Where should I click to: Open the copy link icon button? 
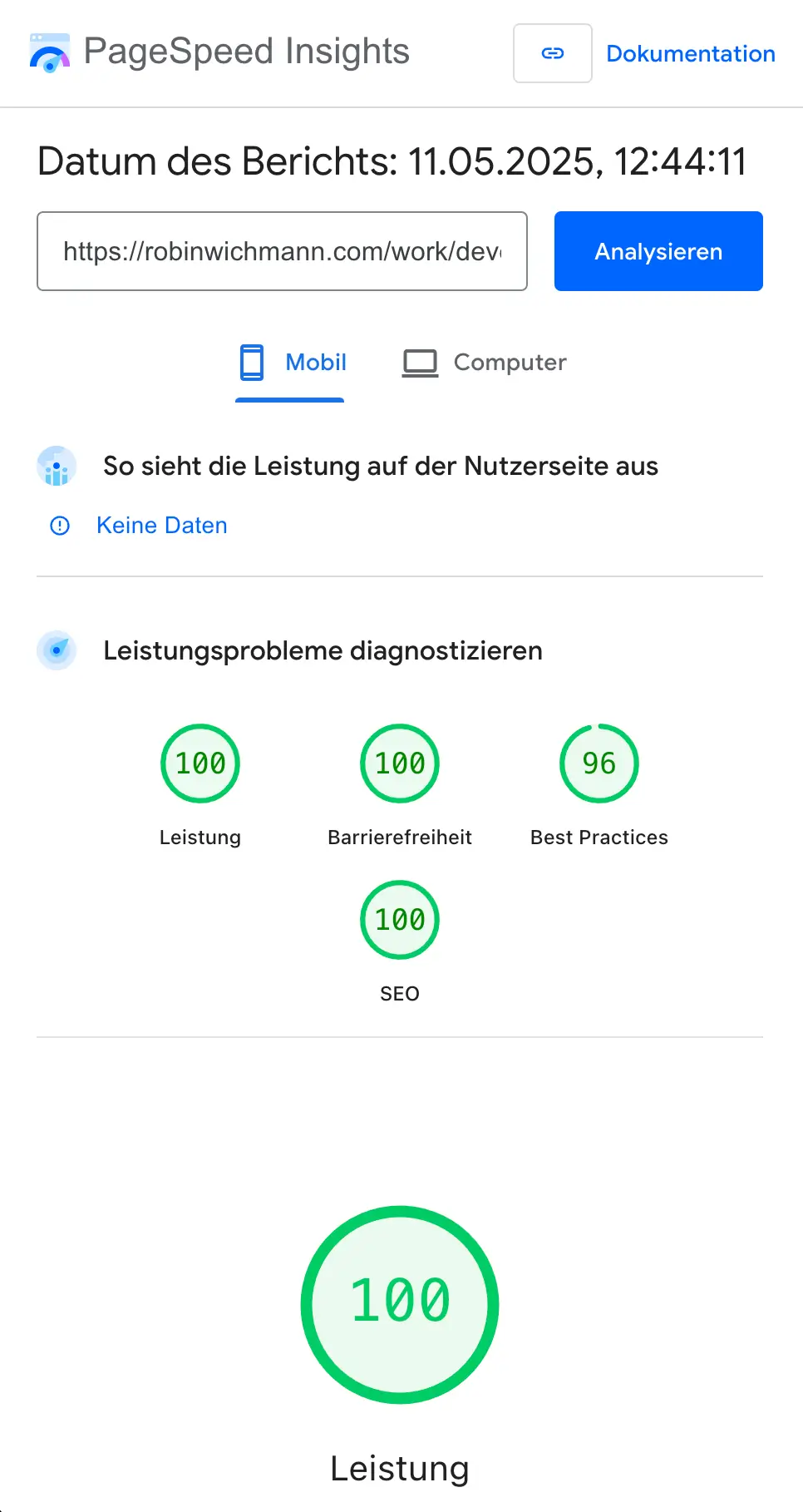coord(553,52)
